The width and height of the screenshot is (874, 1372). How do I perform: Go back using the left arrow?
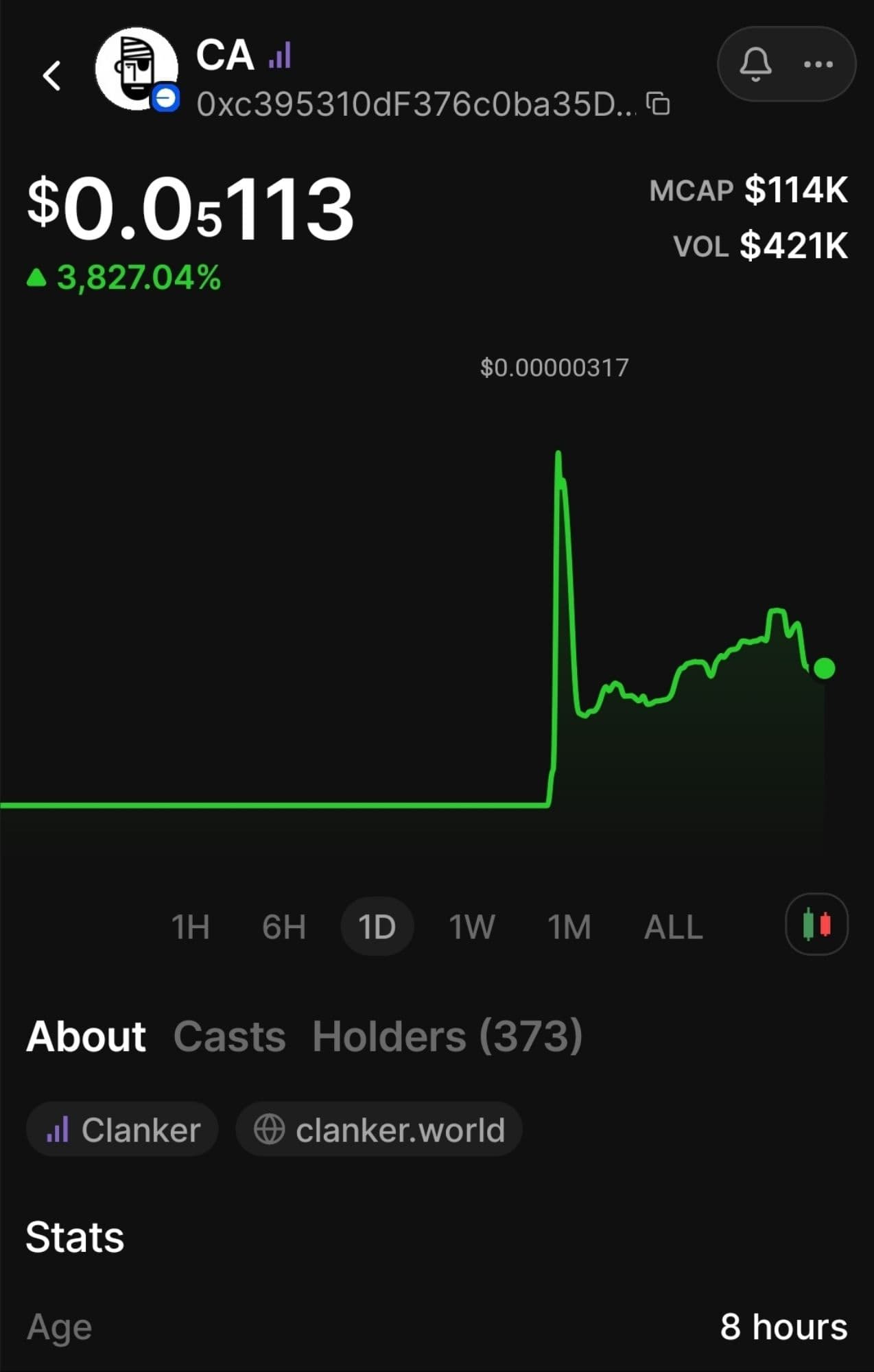[52, 75]
